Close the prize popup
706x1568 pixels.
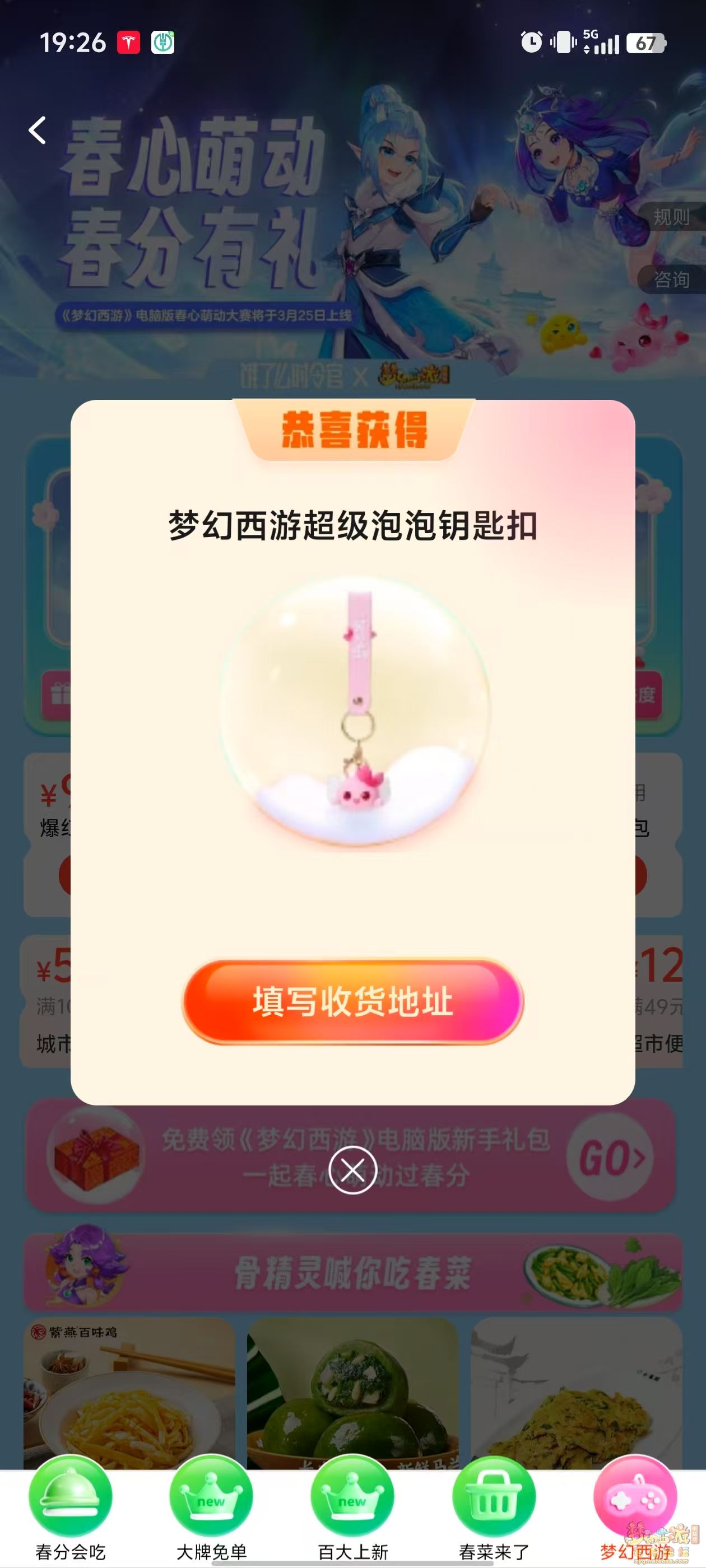[x=352, y=1170]
